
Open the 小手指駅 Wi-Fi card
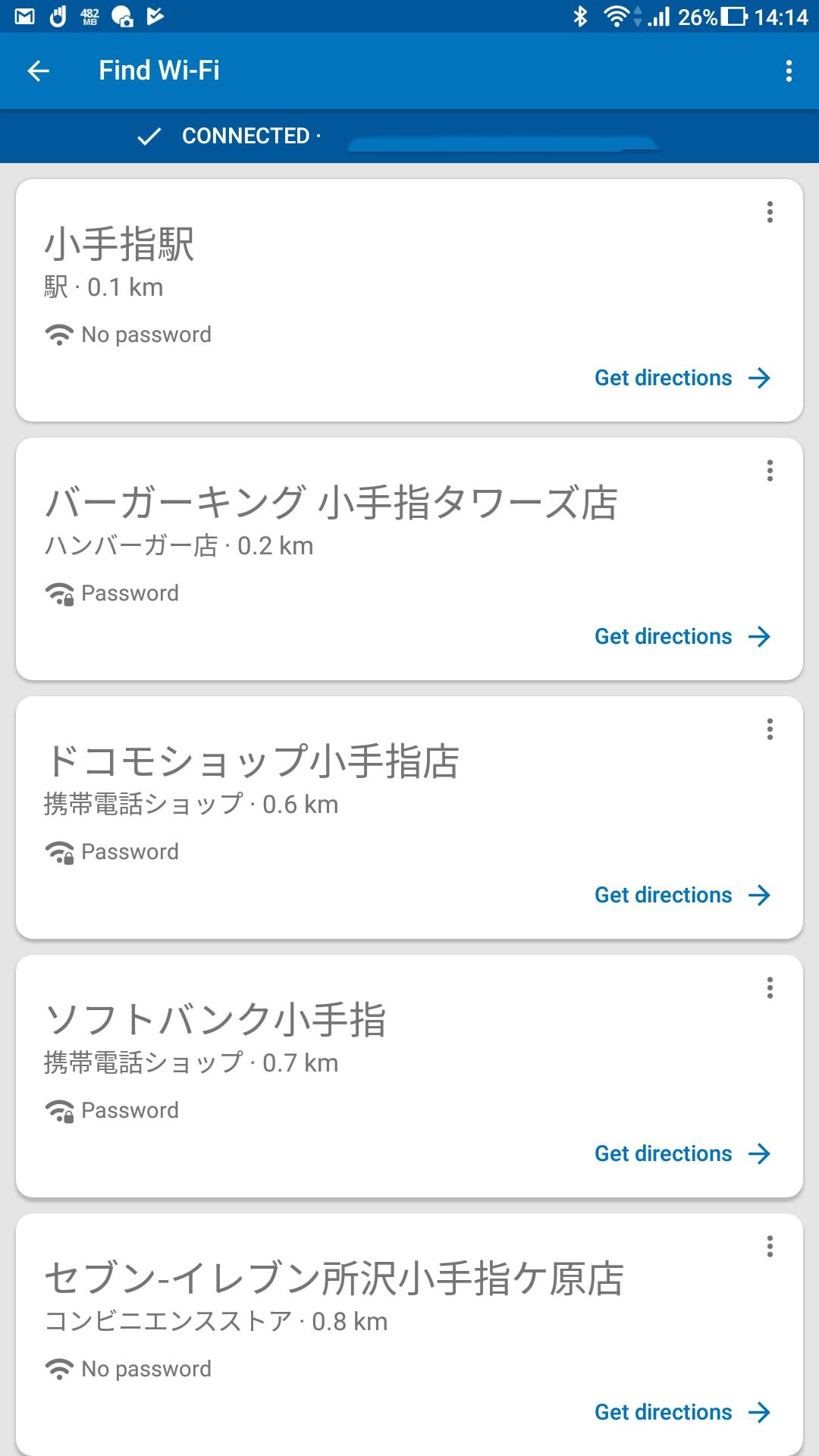click(409, 300)
